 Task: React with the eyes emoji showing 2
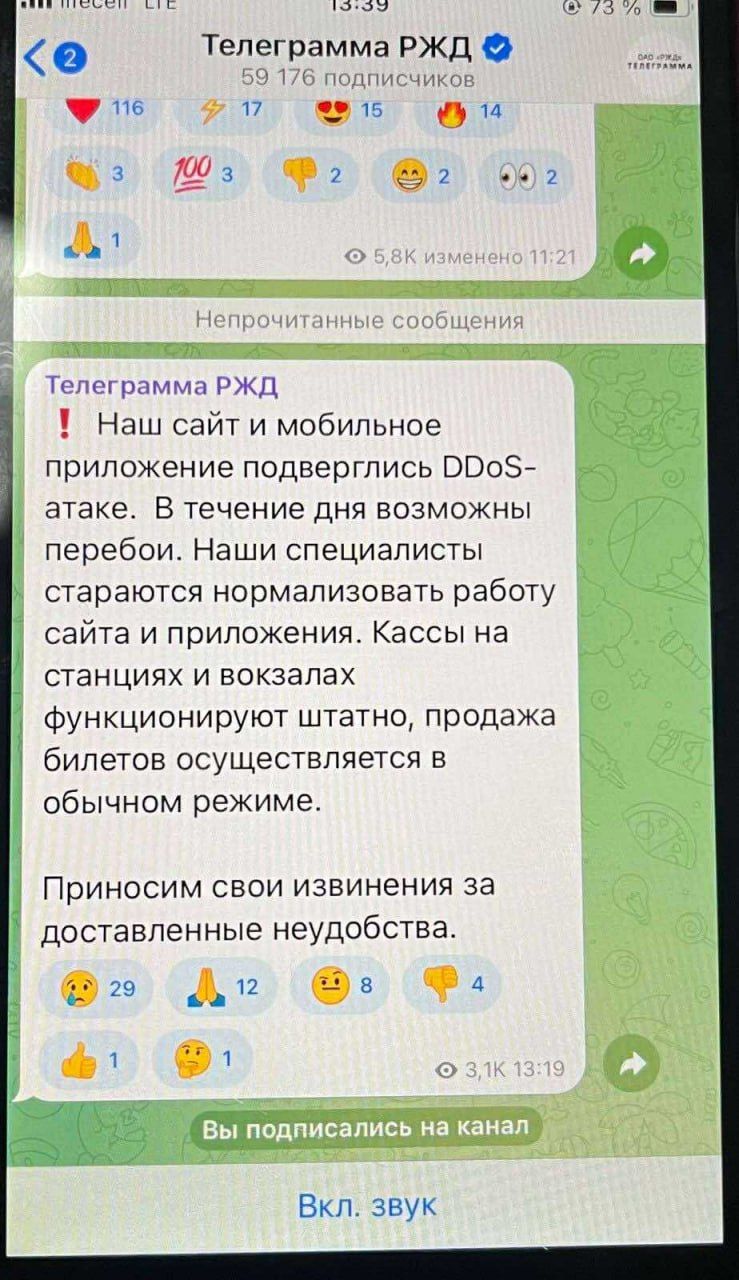click(x=530, y=176)
